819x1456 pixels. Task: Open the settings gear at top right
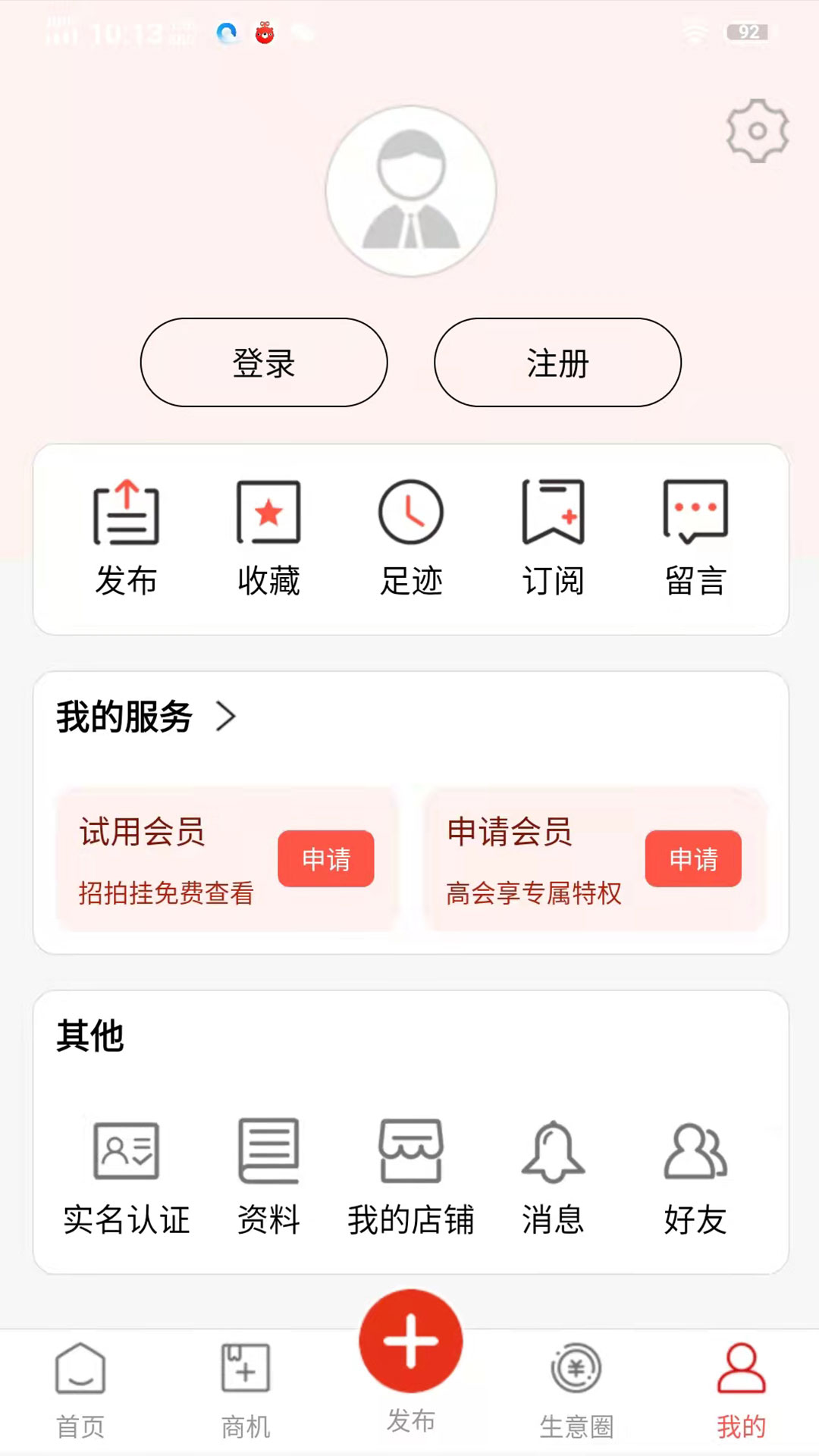click(x=756, y=129)
